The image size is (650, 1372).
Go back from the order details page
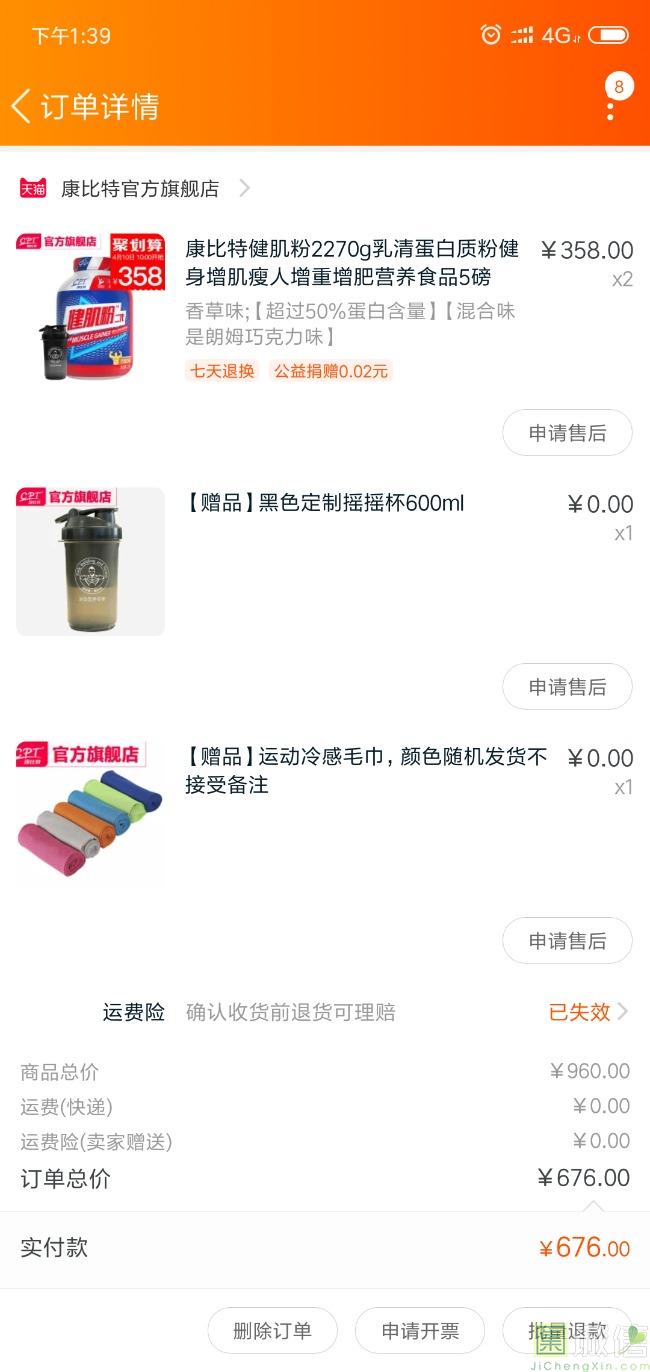(22, 106)
